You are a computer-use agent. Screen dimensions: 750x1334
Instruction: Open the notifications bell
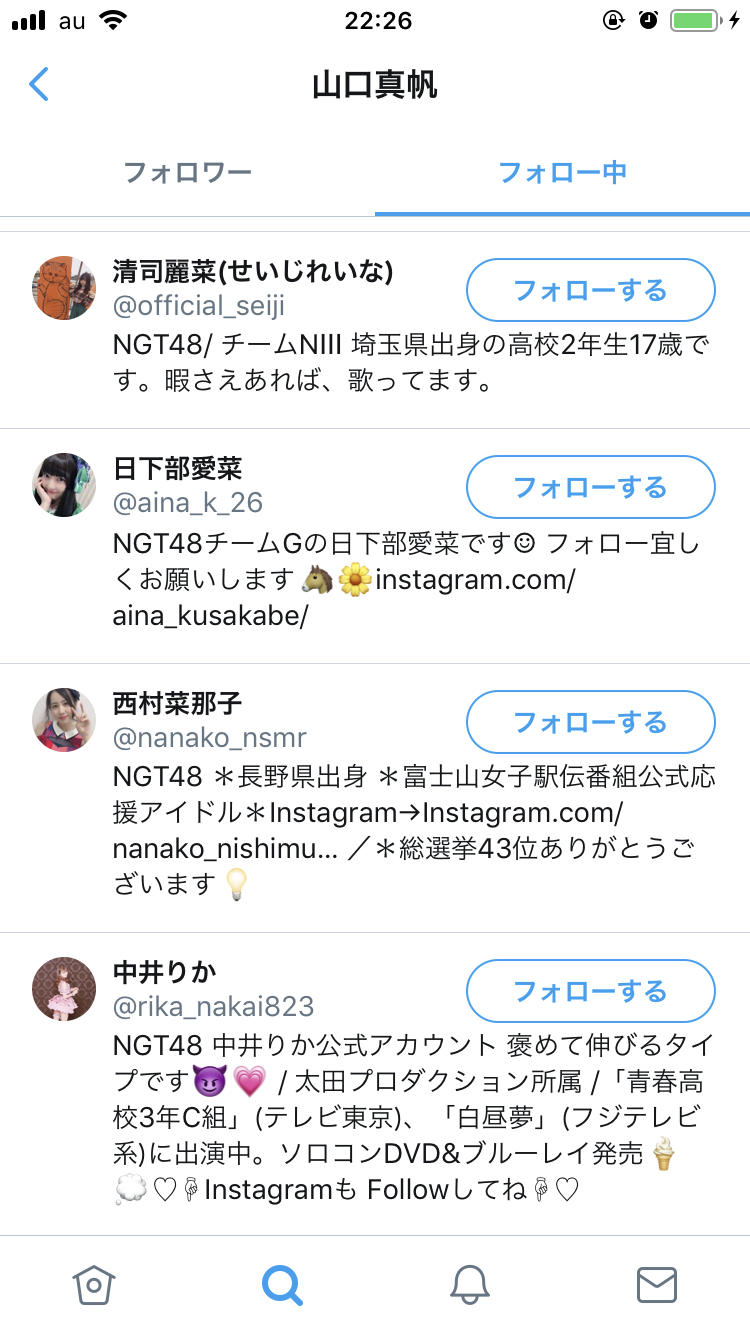[469, 1285]
